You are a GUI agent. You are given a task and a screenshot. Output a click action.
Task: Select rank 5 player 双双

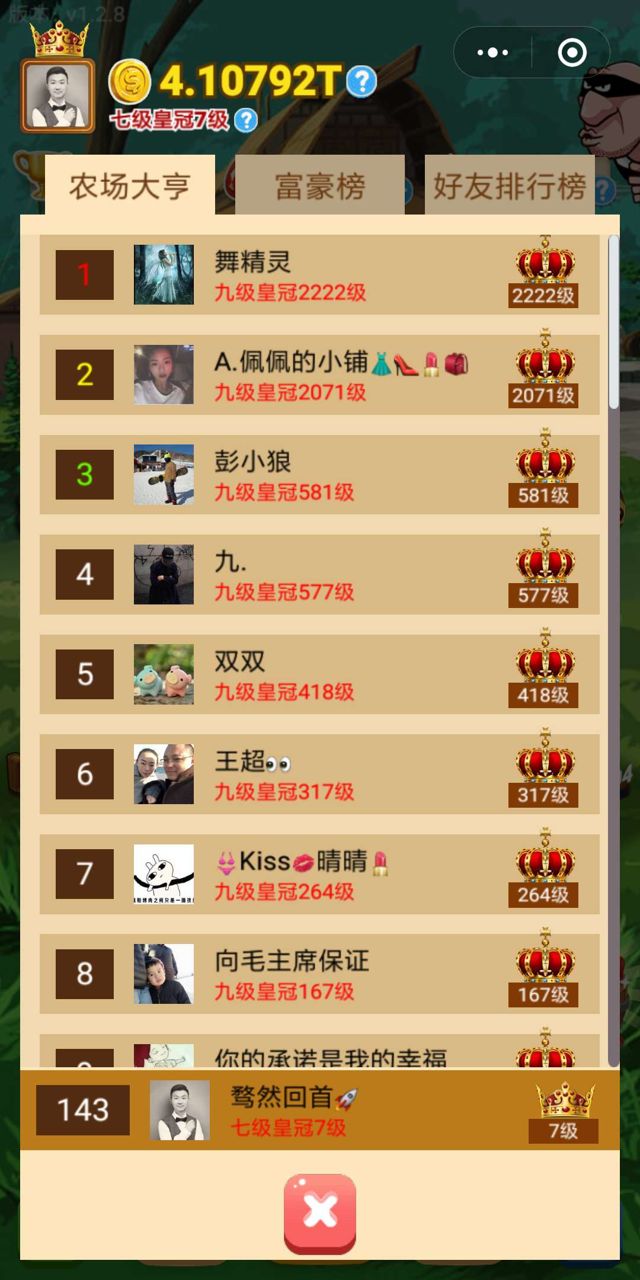320,675
